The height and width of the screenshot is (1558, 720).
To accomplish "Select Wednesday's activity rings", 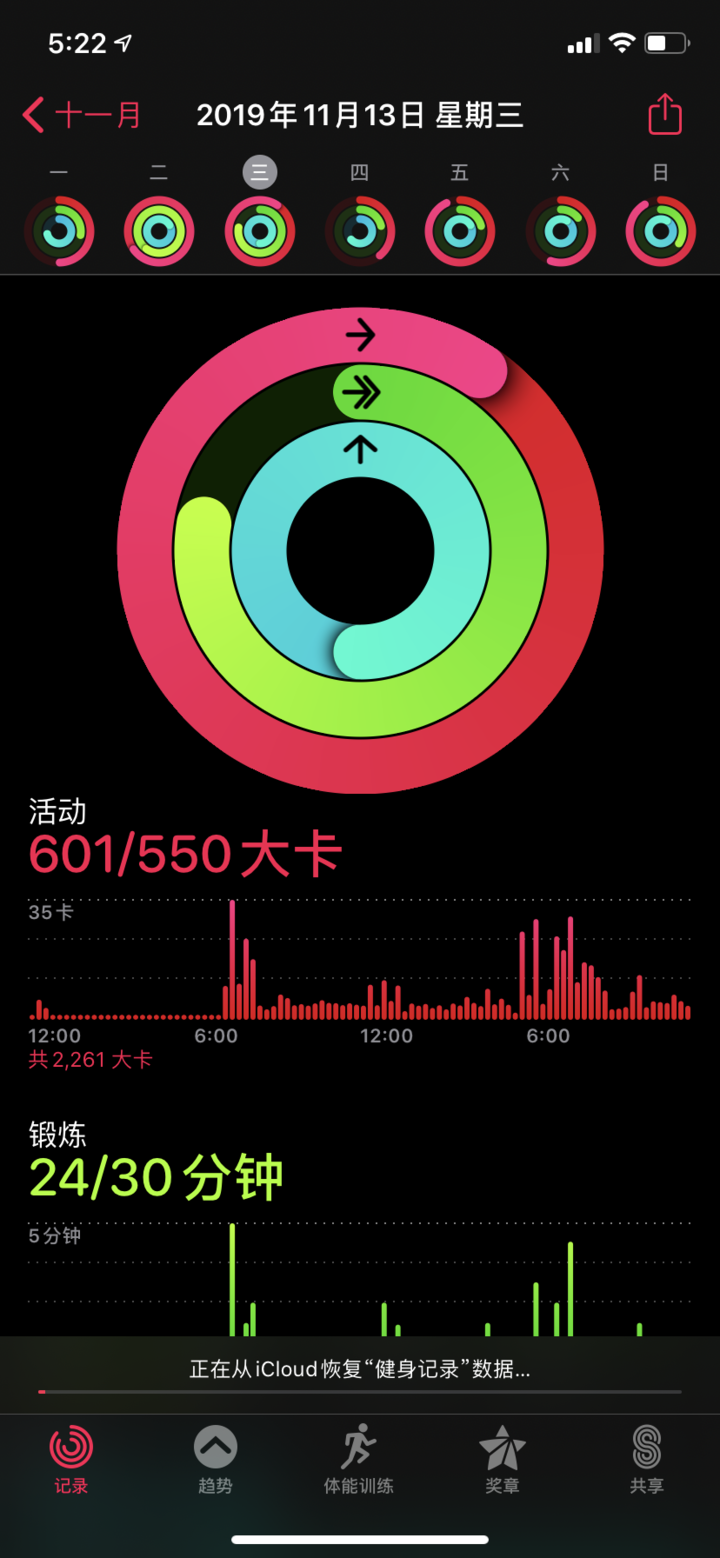I will (259, 231).
